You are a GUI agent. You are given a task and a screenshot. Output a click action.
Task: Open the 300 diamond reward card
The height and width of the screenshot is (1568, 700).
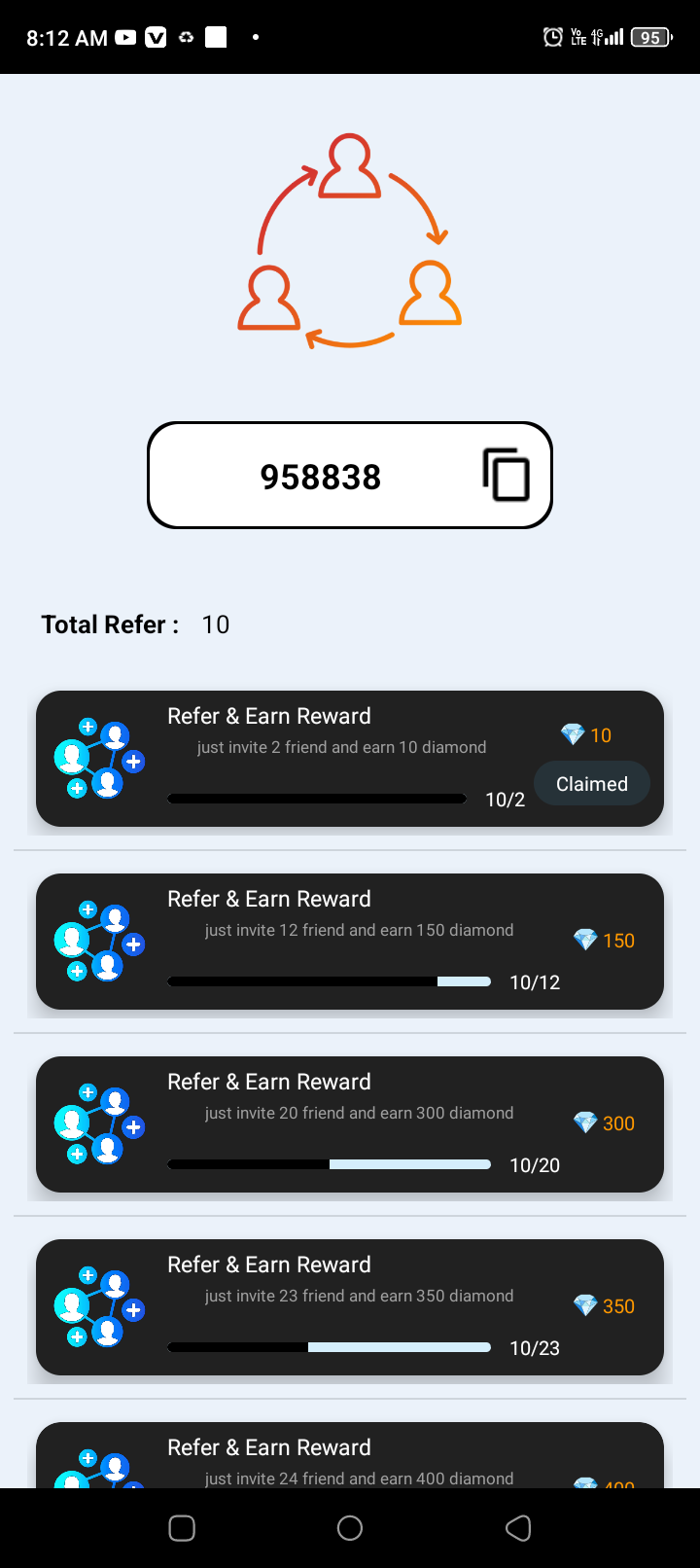pos(350,1124)
